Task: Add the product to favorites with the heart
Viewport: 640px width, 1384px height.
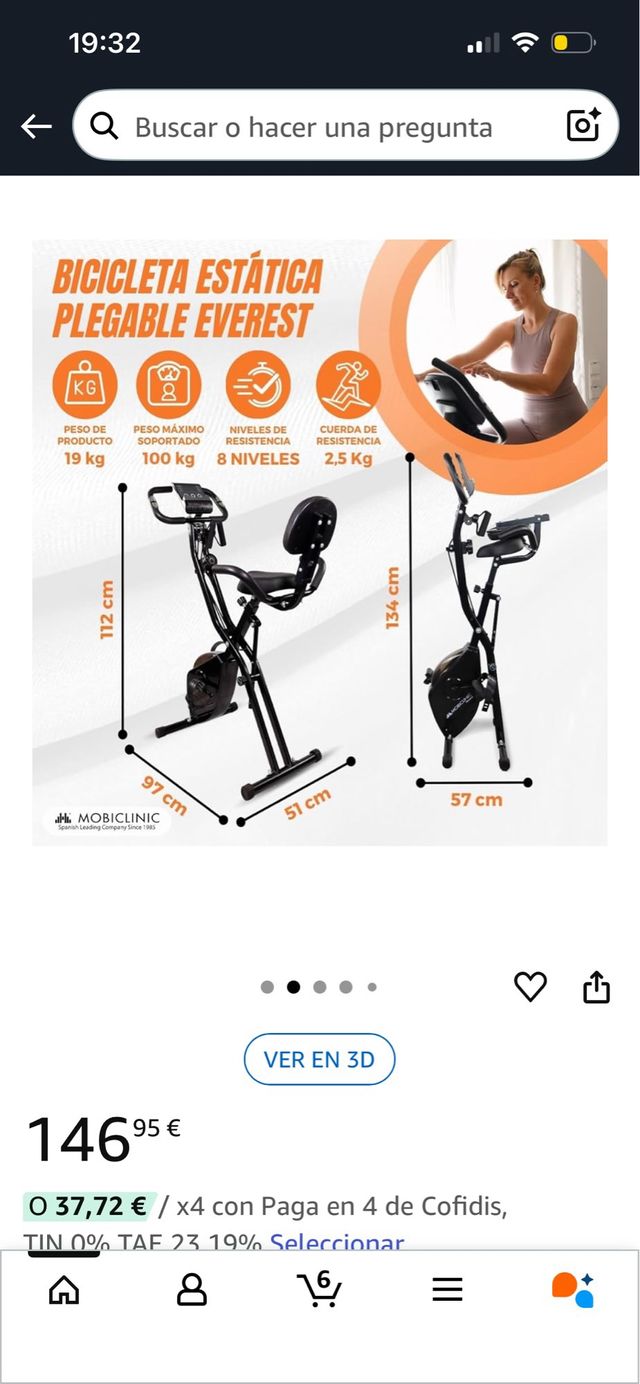Action: pyautogui.click(x=530, y=987)
